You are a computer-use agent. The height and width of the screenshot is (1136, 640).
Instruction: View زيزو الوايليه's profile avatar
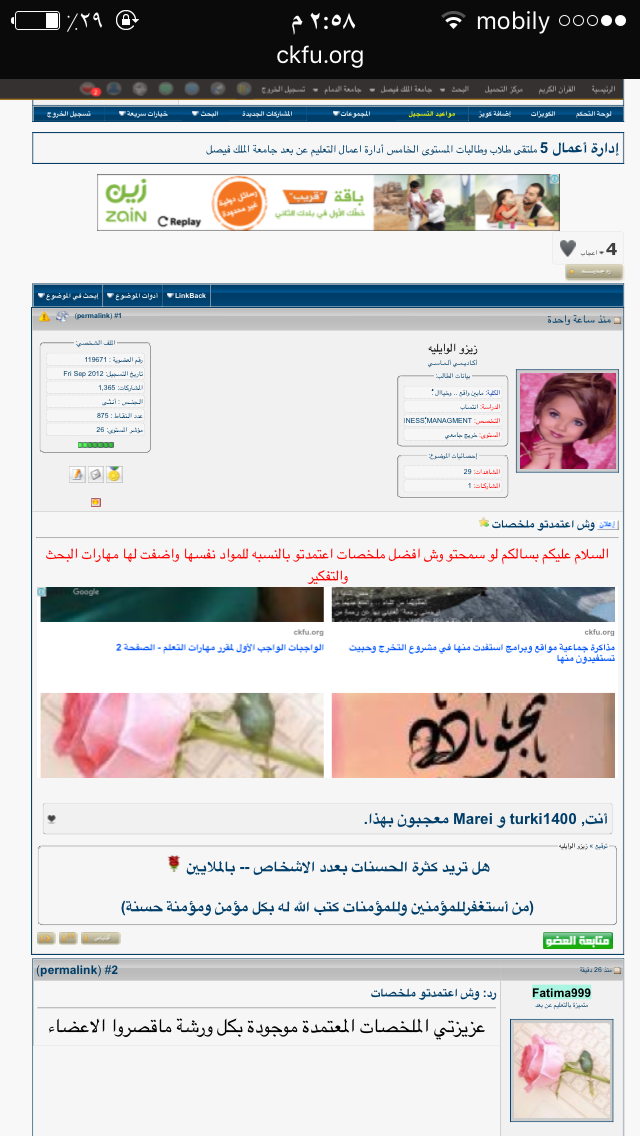(x=568, y=421)
